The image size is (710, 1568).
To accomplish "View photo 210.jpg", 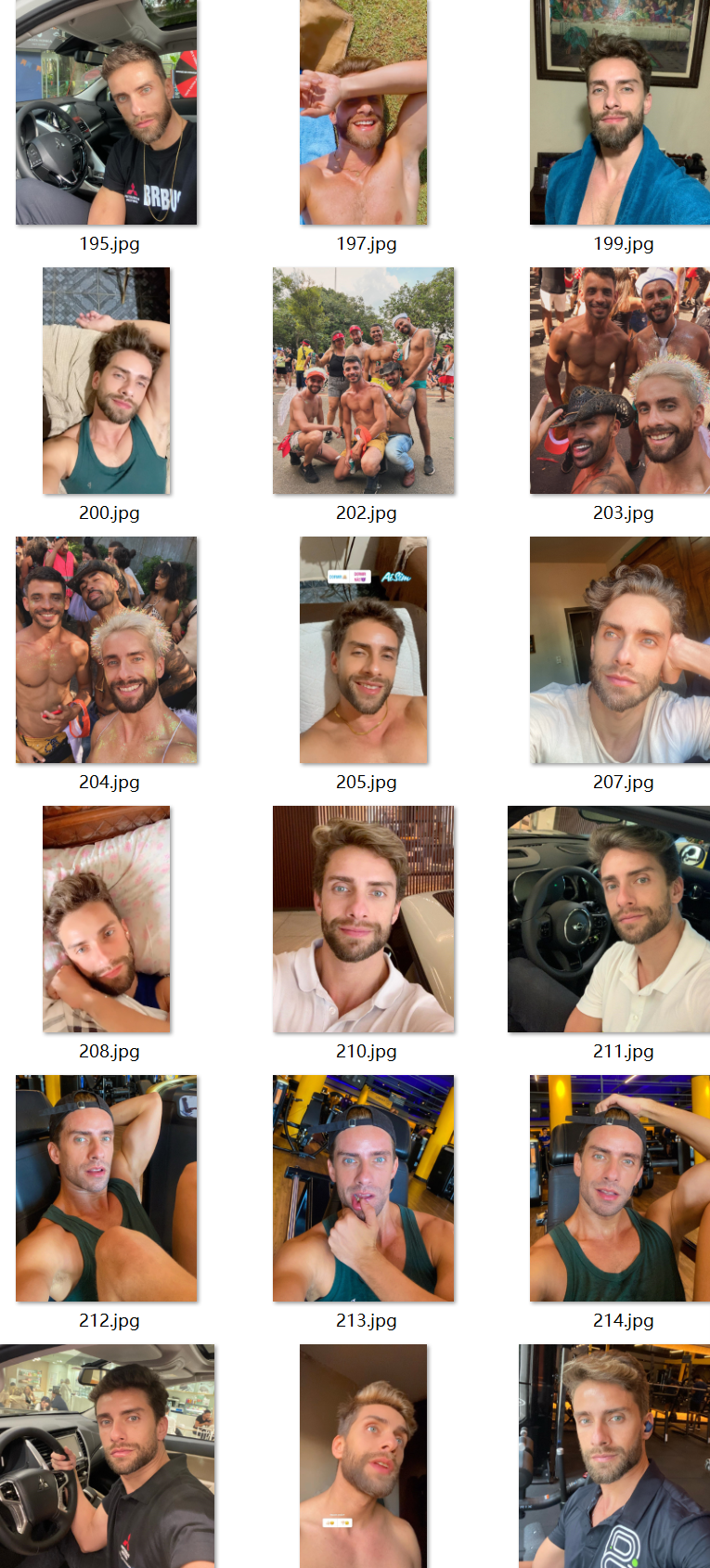I will pyautogui.click(x=363, y=919).
